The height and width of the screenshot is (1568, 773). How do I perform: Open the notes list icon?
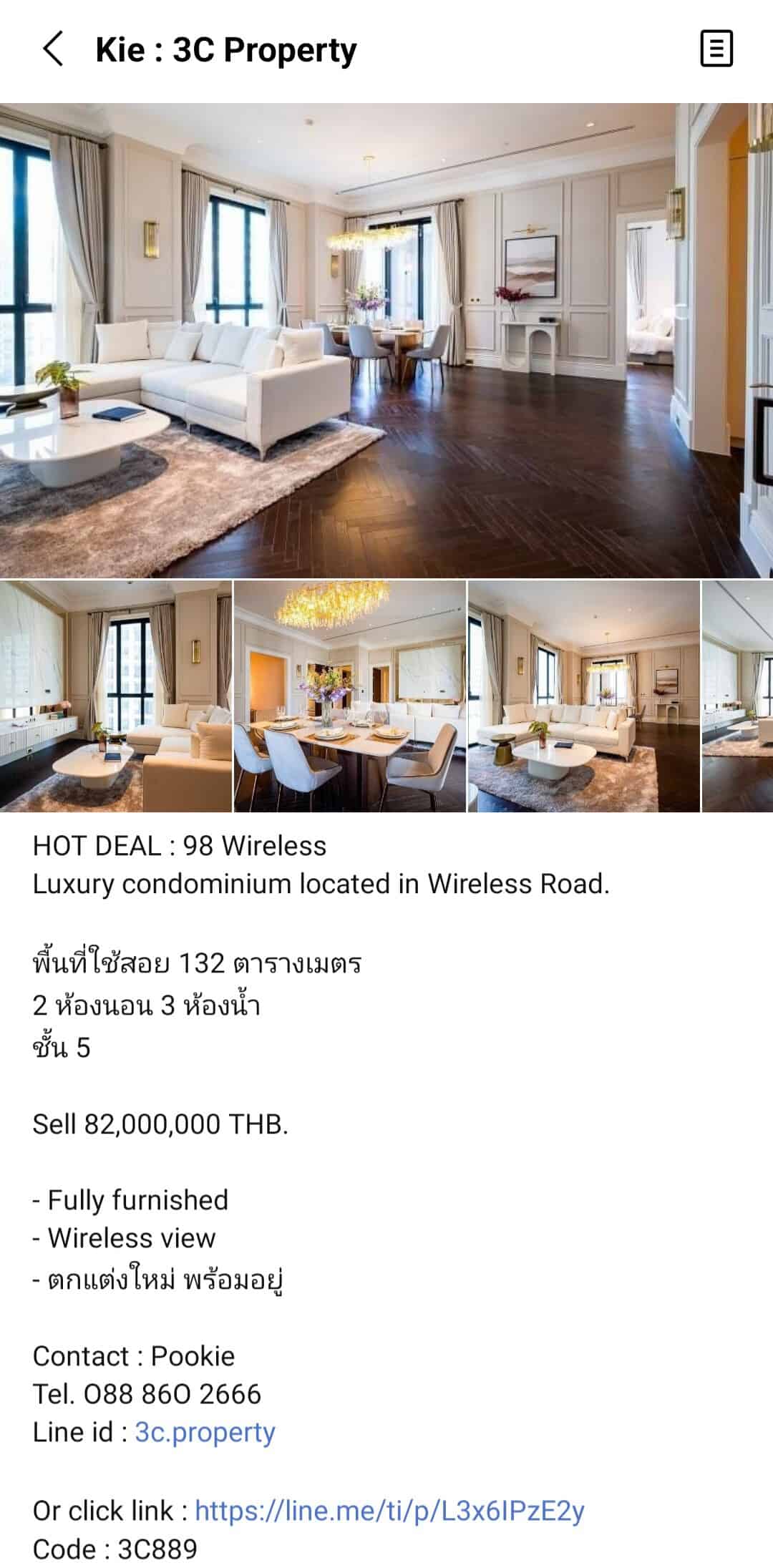pyautogui.click(x=716, y=49)
